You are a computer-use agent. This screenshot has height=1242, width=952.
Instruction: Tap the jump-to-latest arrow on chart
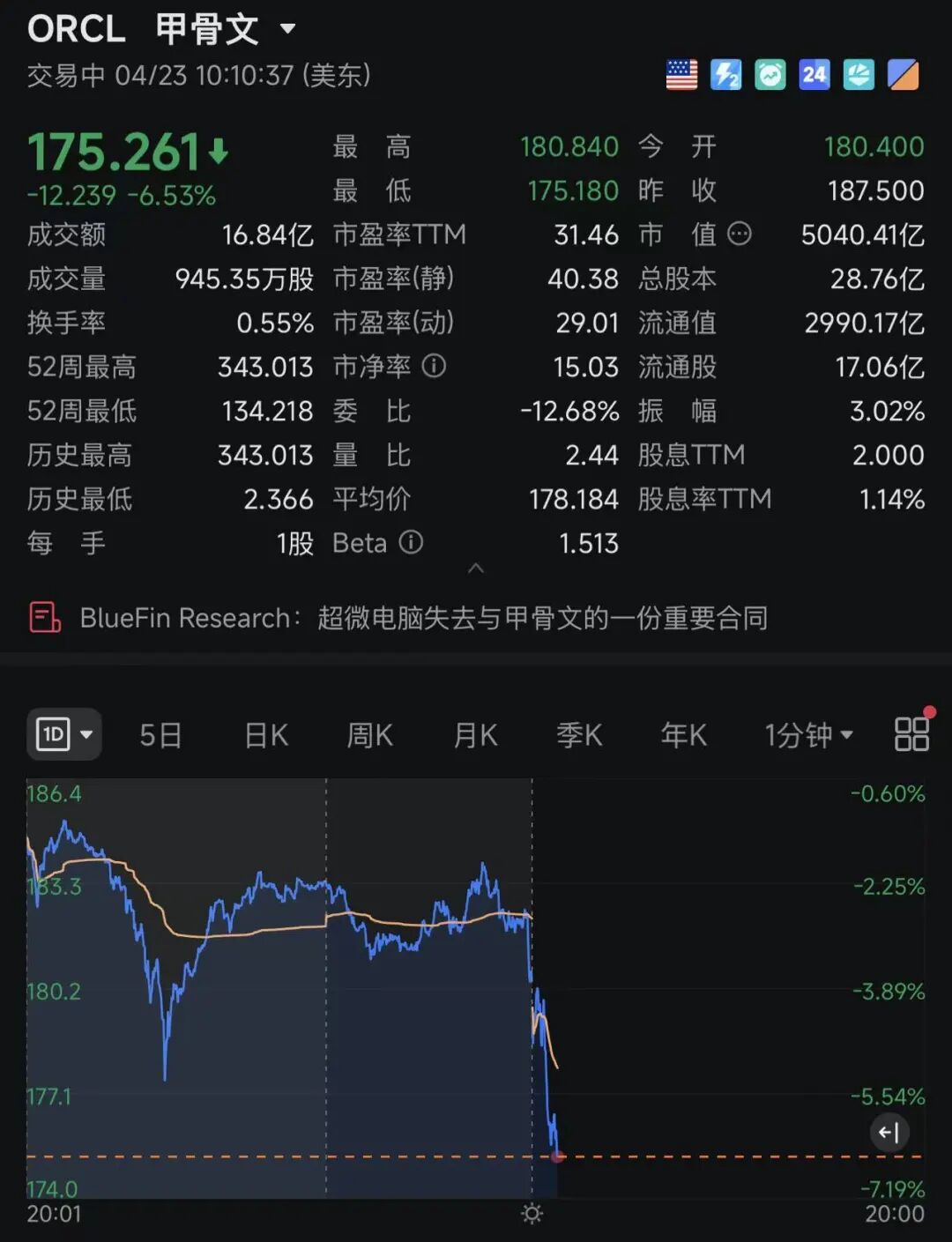point(889,1133)
